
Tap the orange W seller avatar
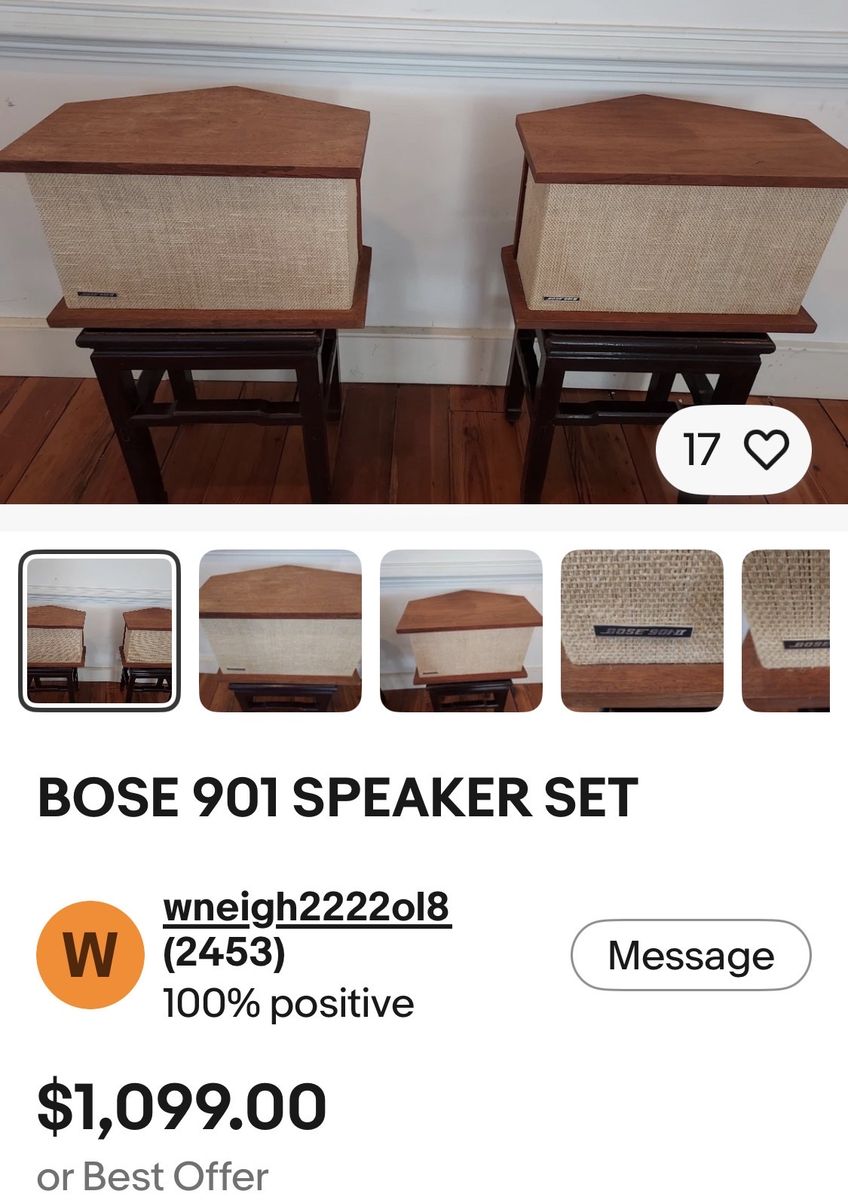point(90,956)
